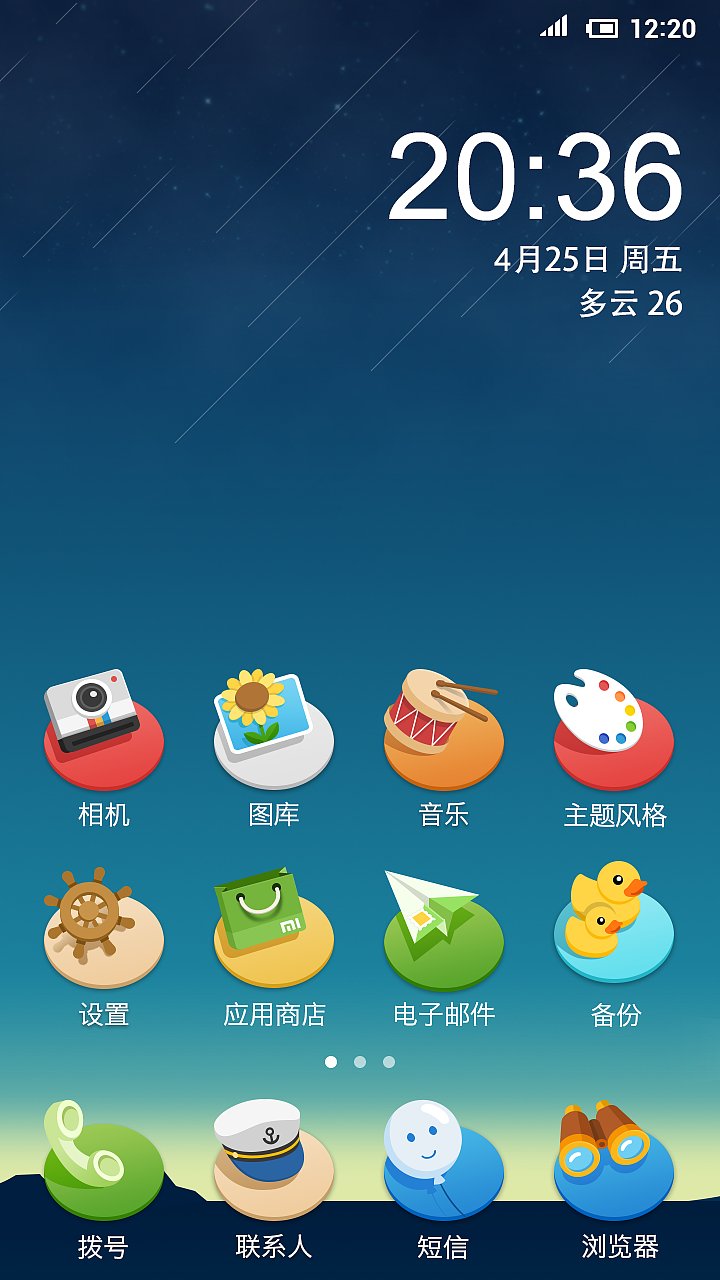Image resolution: width=720 pixels, height=1280 pixels.
Task: Select the second page indicator dot
Action: coord(360,1062)
